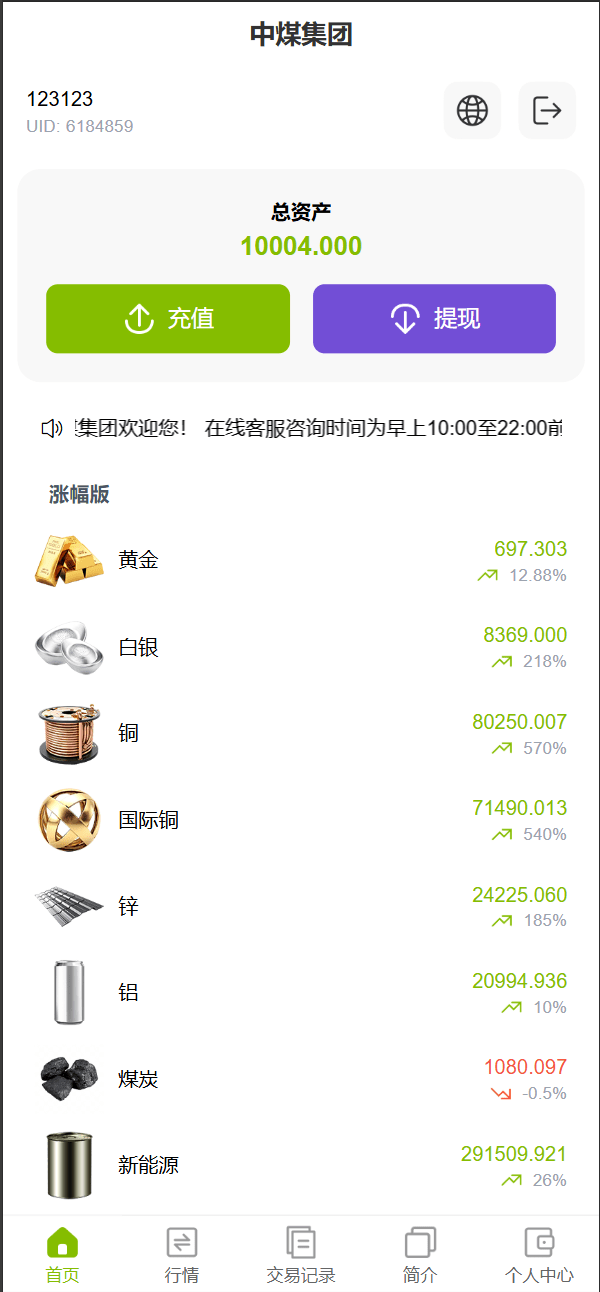Screen dimensions: 600x1292
Task: Switch to the 简介 tab
Action: pyautogui.click(x=420, y=1255)
